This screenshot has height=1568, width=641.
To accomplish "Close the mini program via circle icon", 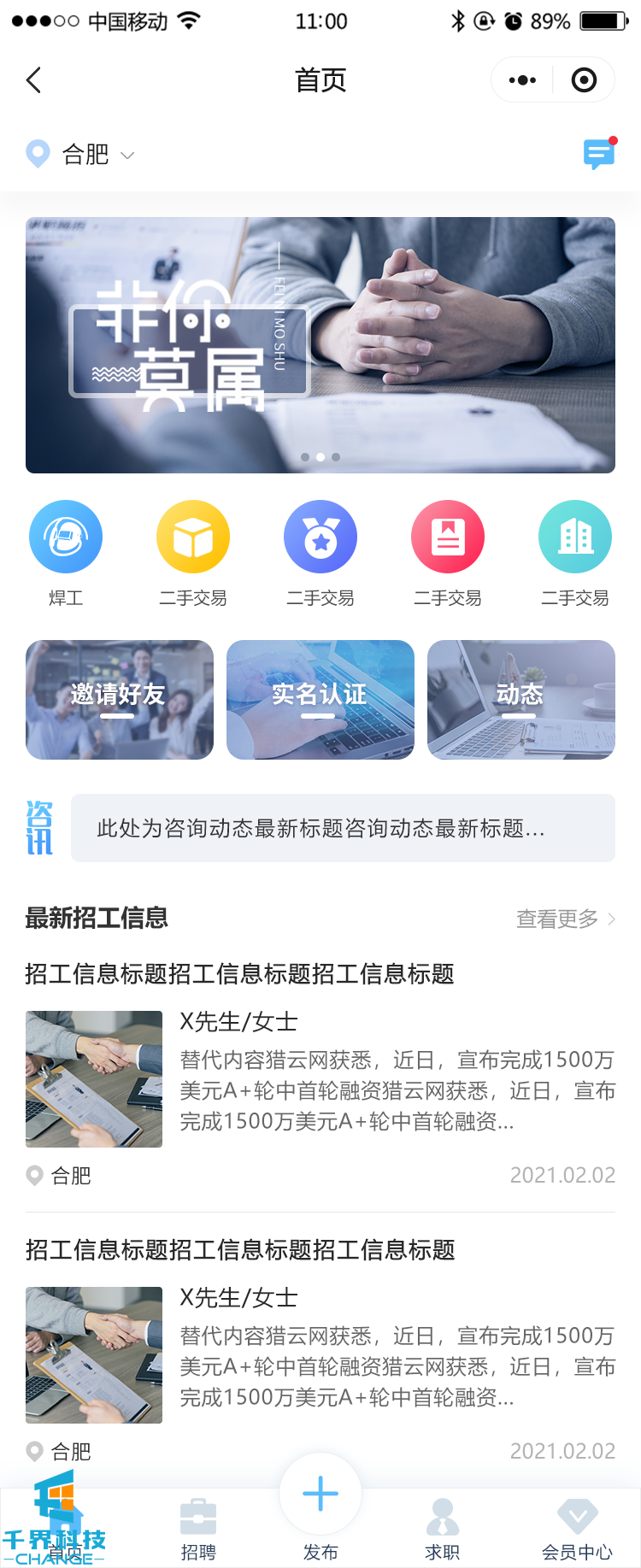I will click(x=584, y=80).
